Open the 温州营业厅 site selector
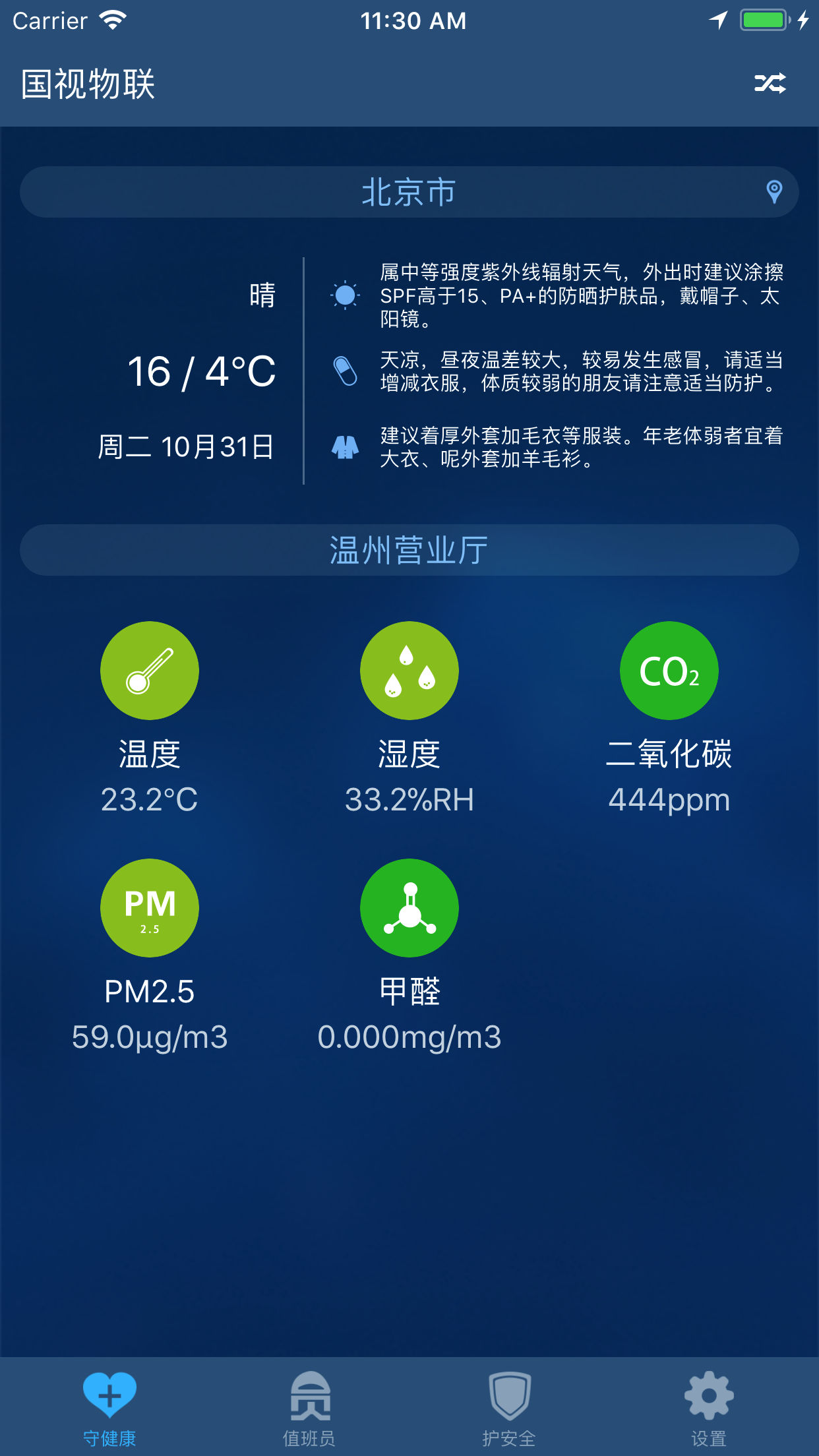819x1456 pixels. pyautogui.click(x=409, y=550)
